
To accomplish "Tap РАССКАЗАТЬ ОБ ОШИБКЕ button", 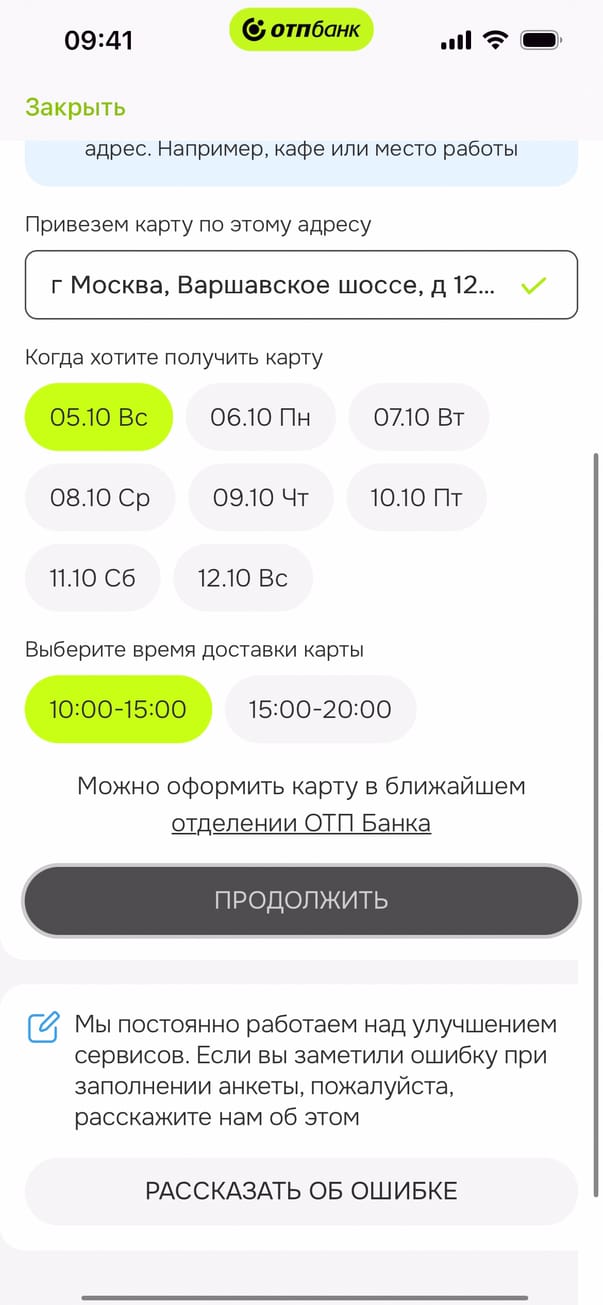I will pos(301,1191).
